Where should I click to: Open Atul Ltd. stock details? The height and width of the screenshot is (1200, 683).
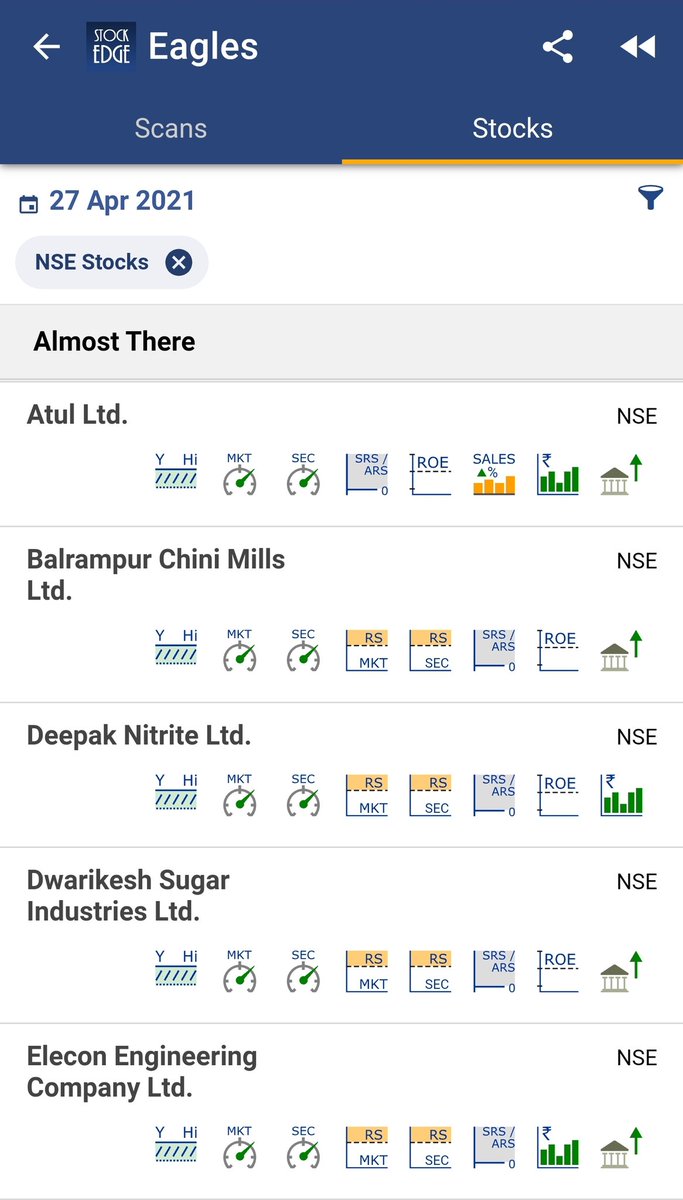[341, 454]
